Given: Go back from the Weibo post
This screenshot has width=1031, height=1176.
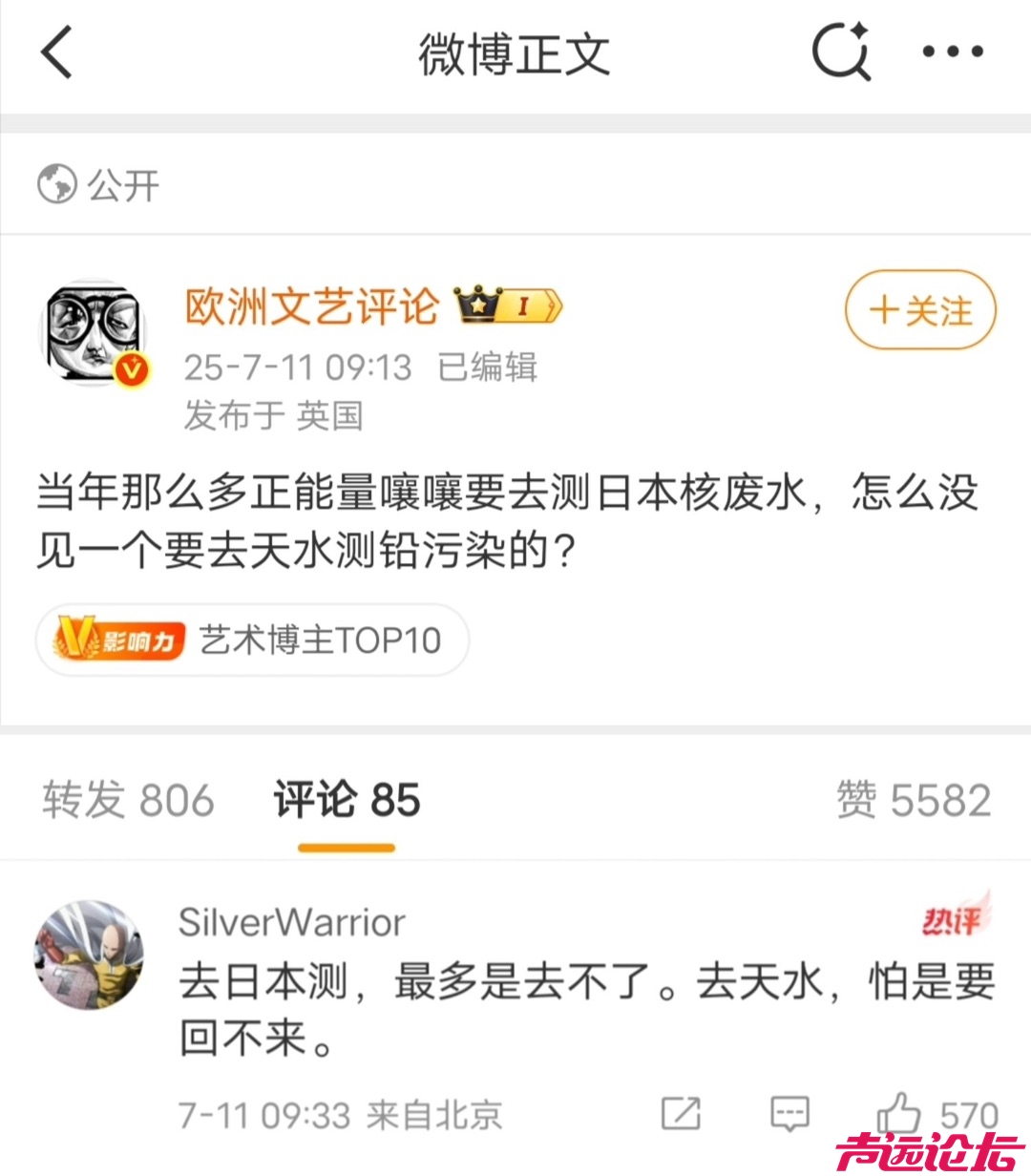Looking at the screenshot, I should pos(57,52).
